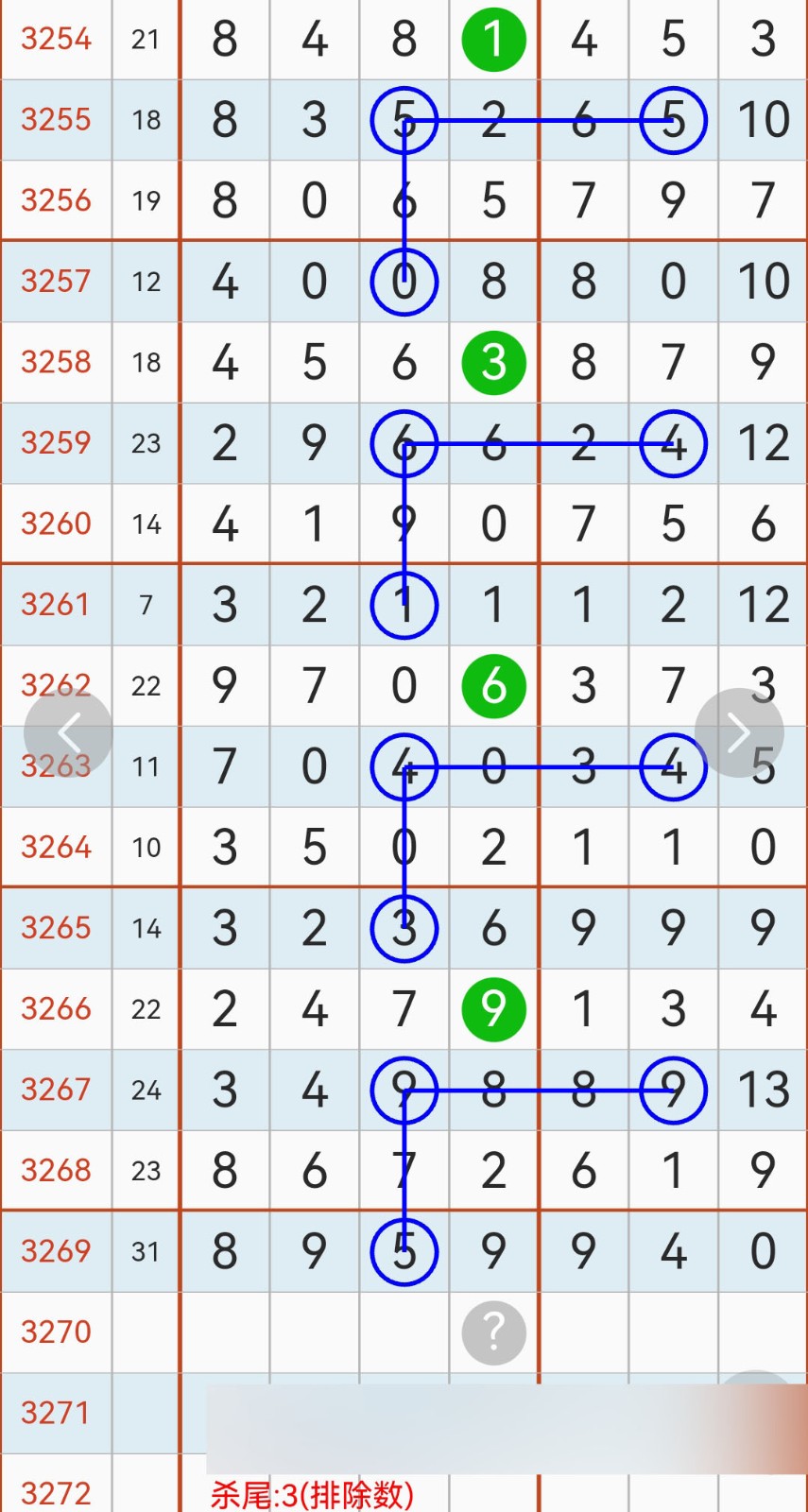Select the period number 3269

[x=56, y=1251]
